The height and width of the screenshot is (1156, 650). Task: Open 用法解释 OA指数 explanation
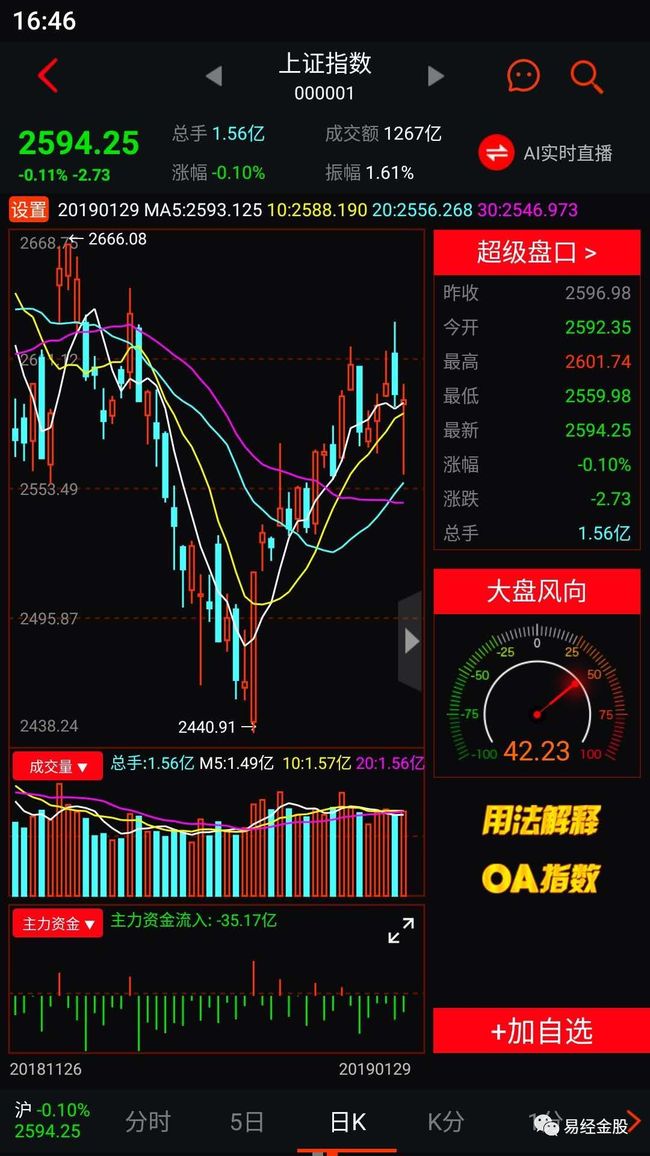pos(541,849)
